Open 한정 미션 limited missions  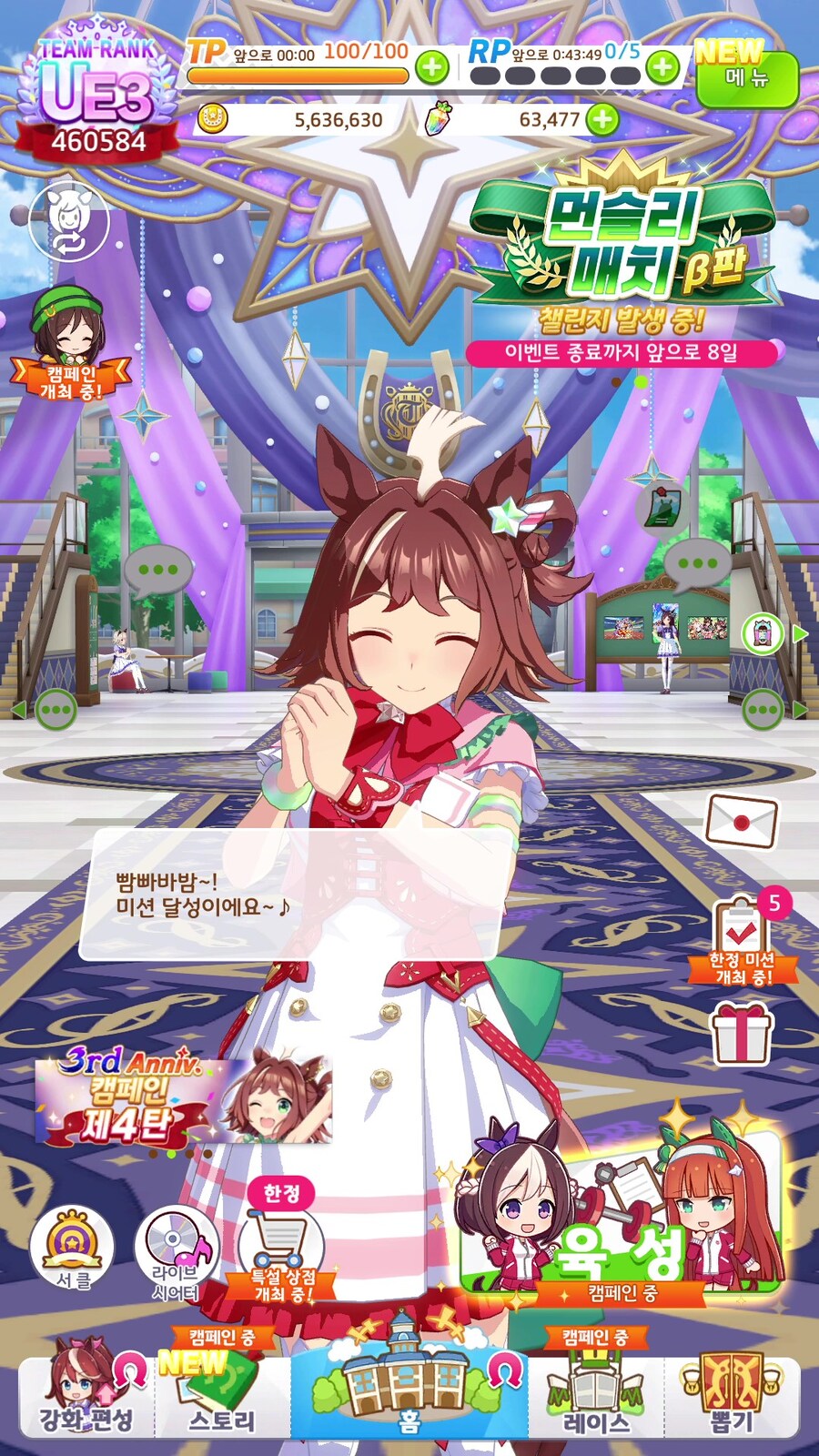pyautogui.click(x=743, y=942)
